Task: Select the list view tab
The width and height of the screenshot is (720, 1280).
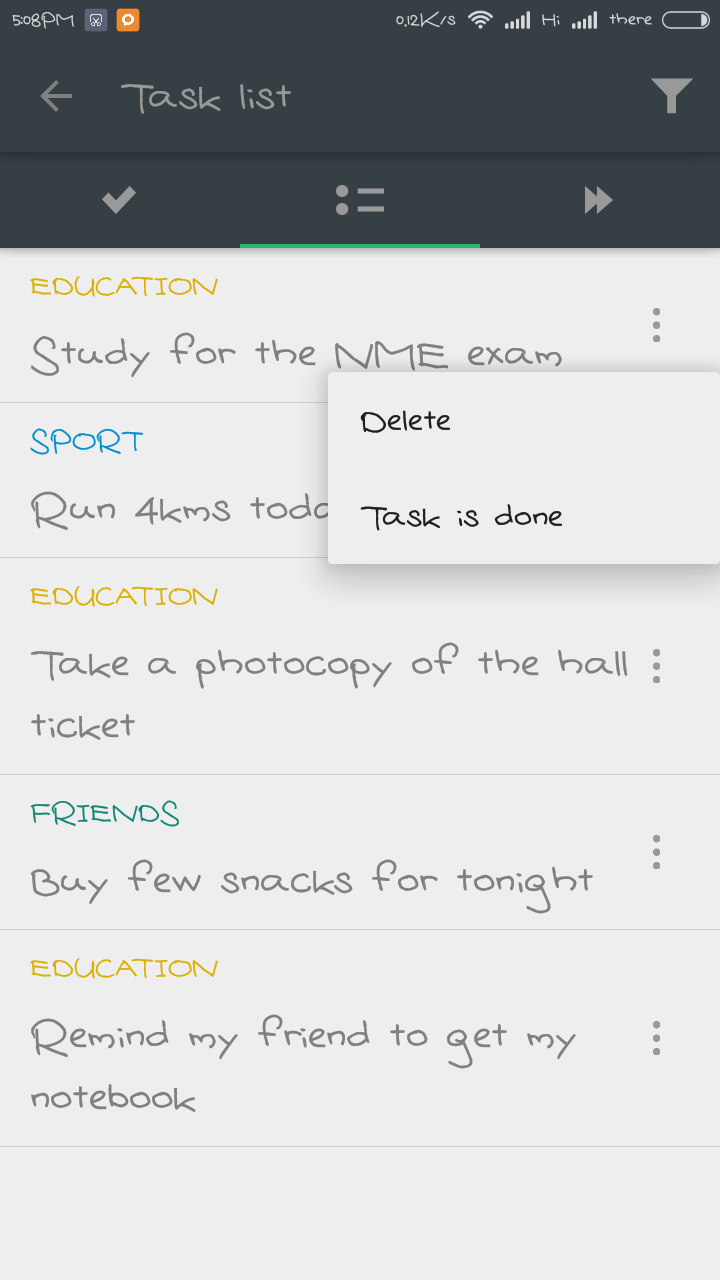Action: point(360,200)
